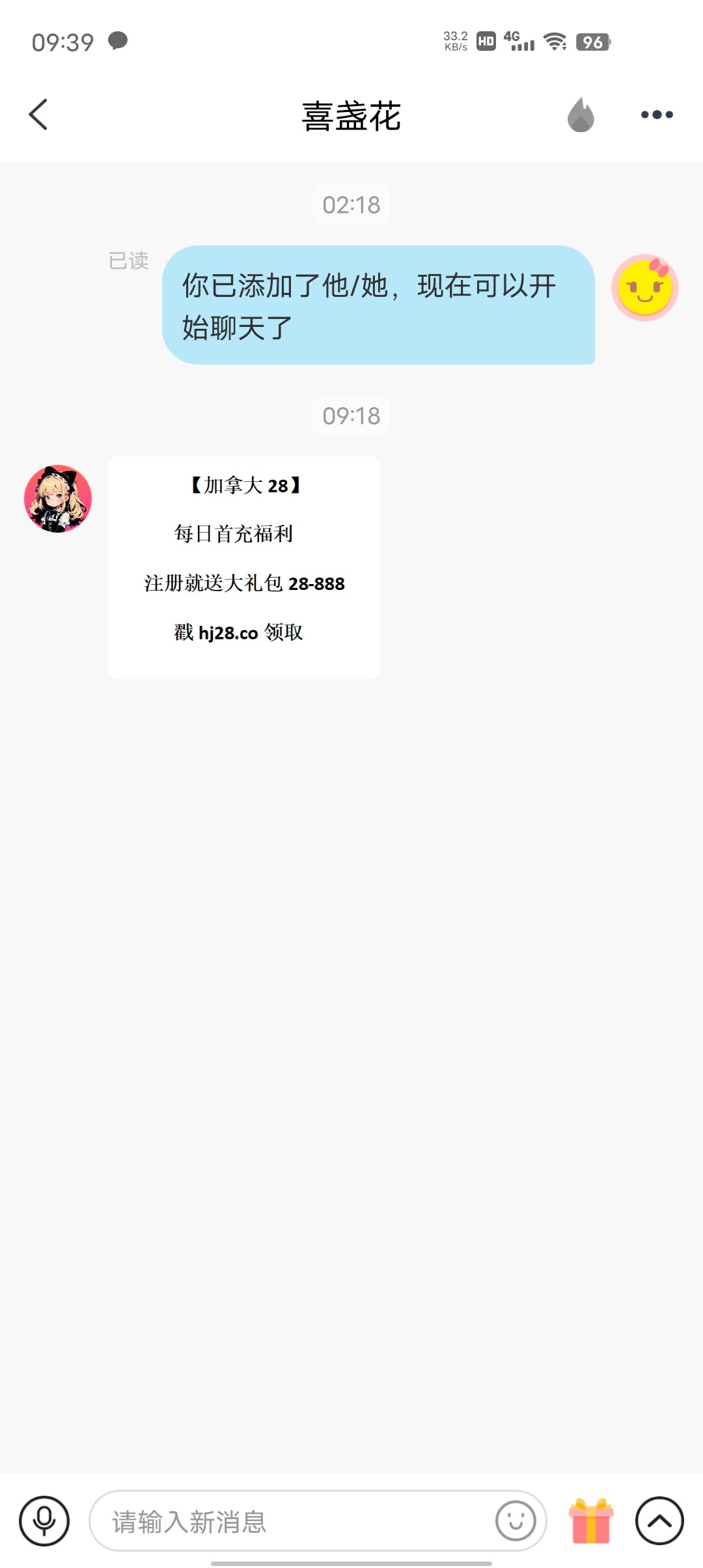Switch to voice input with microphone
Image resolution: width=703 pixels, height=1568 pixels.
(44, 1521)
